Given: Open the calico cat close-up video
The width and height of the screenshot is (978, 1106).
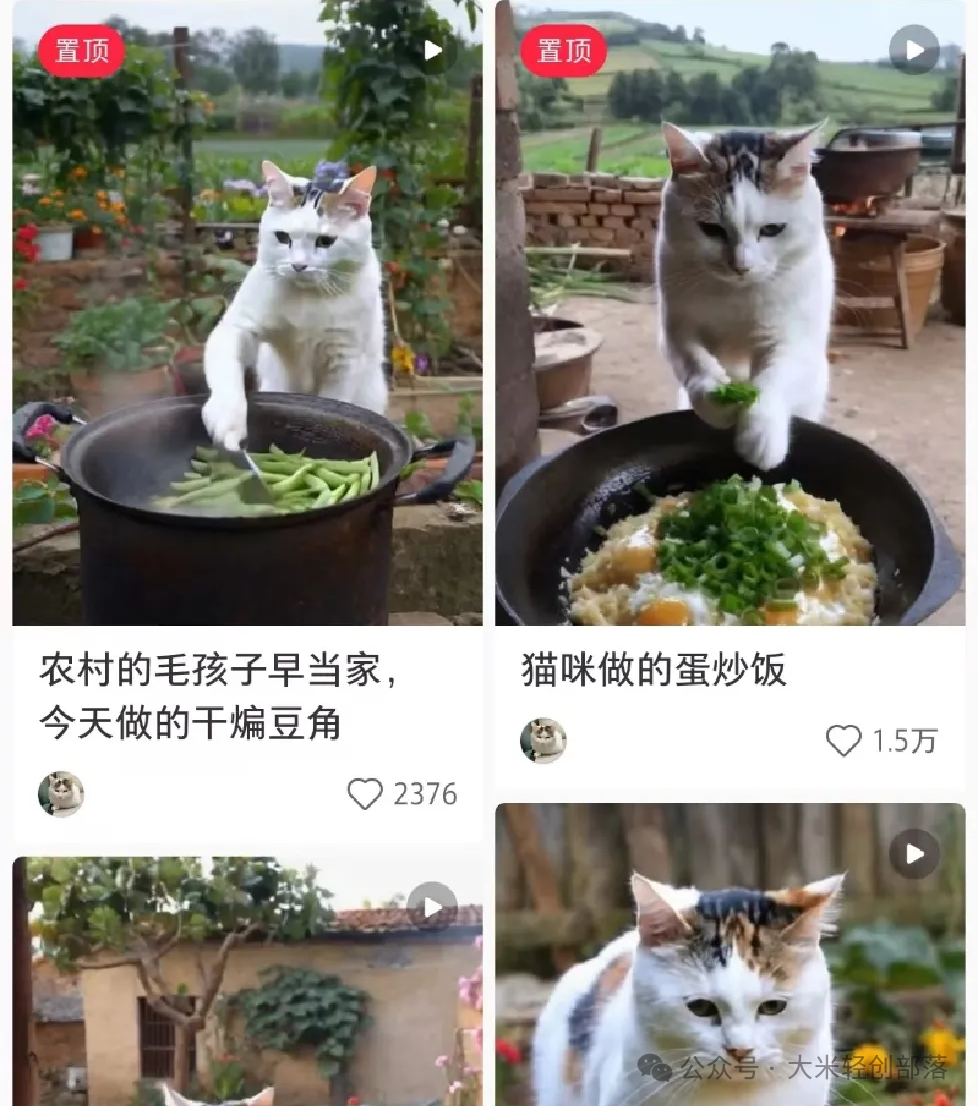Looking at the screenshot, I should (x=730, y=960).
